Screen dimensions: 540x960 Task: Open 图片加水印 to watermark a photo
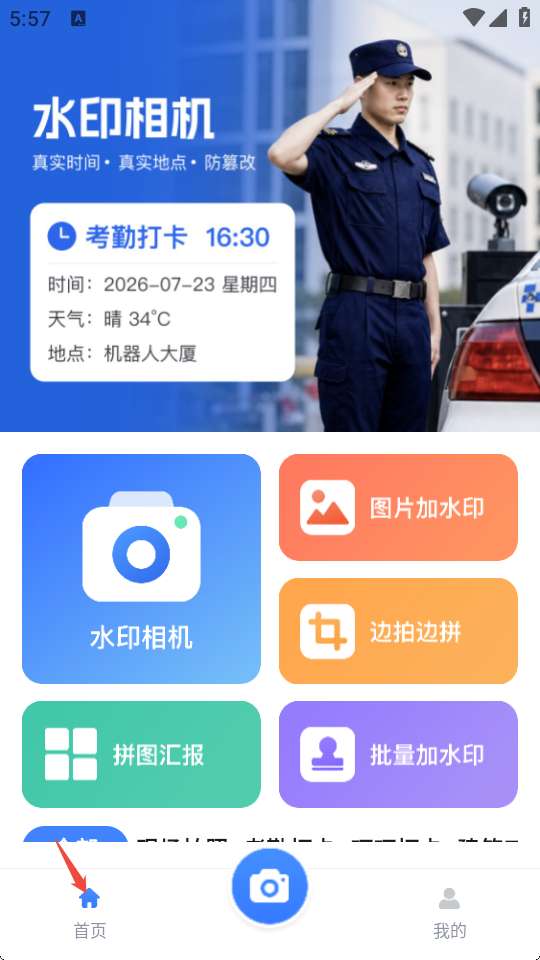pyautogui.click(x=399, y=507)
